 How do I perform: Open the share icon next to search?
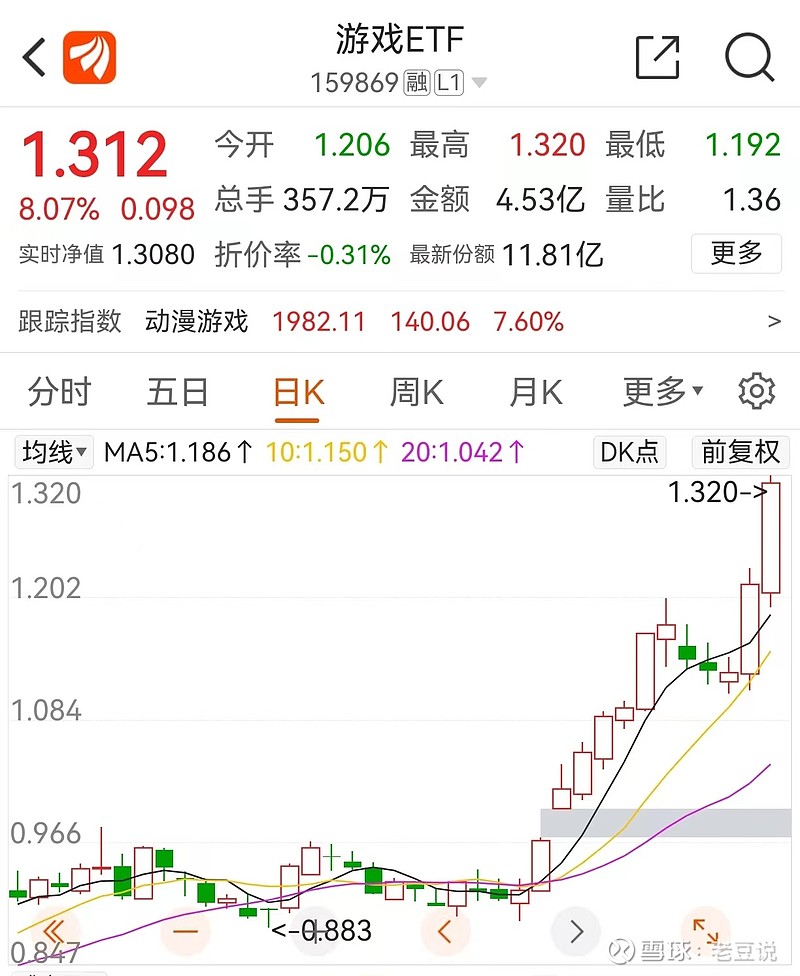coord(657,57)
